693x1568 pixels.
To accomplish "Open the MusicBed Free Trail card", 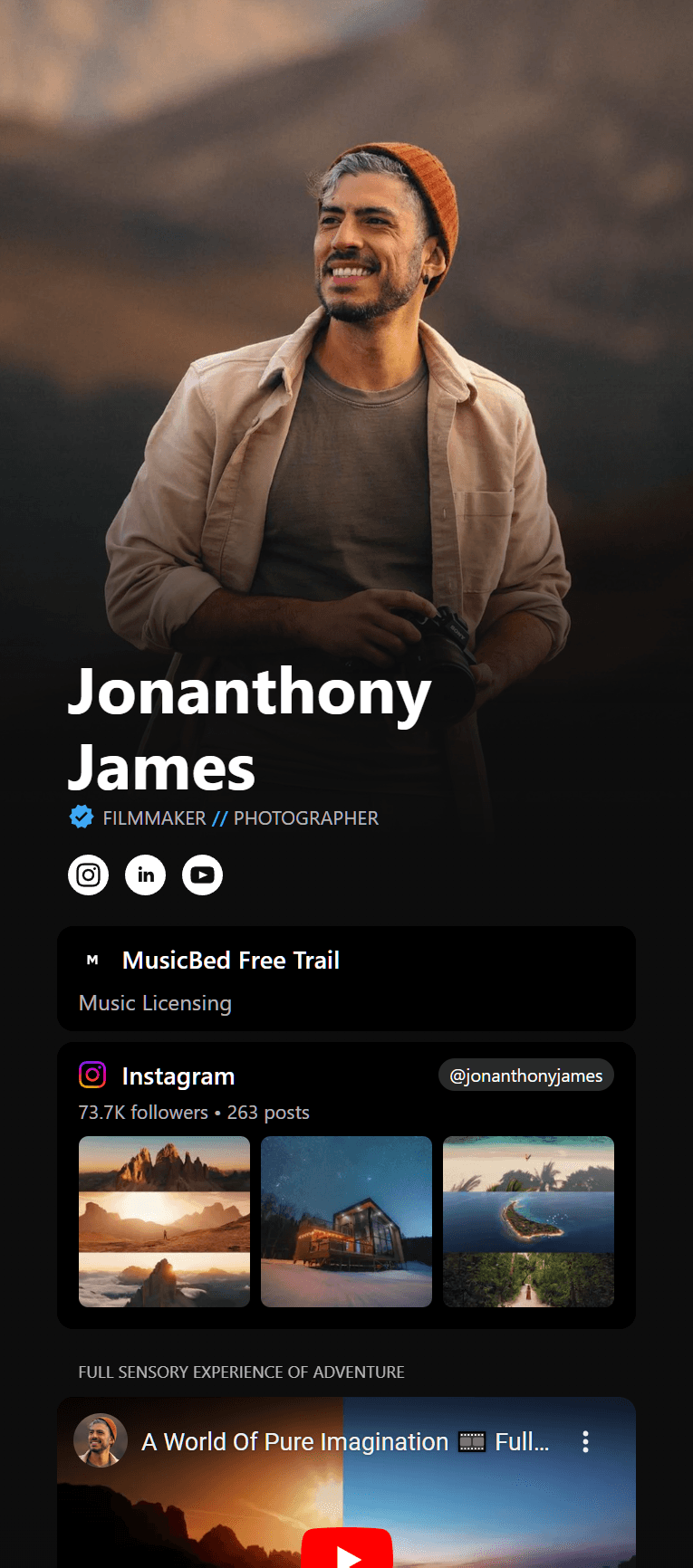I will 346,978.
